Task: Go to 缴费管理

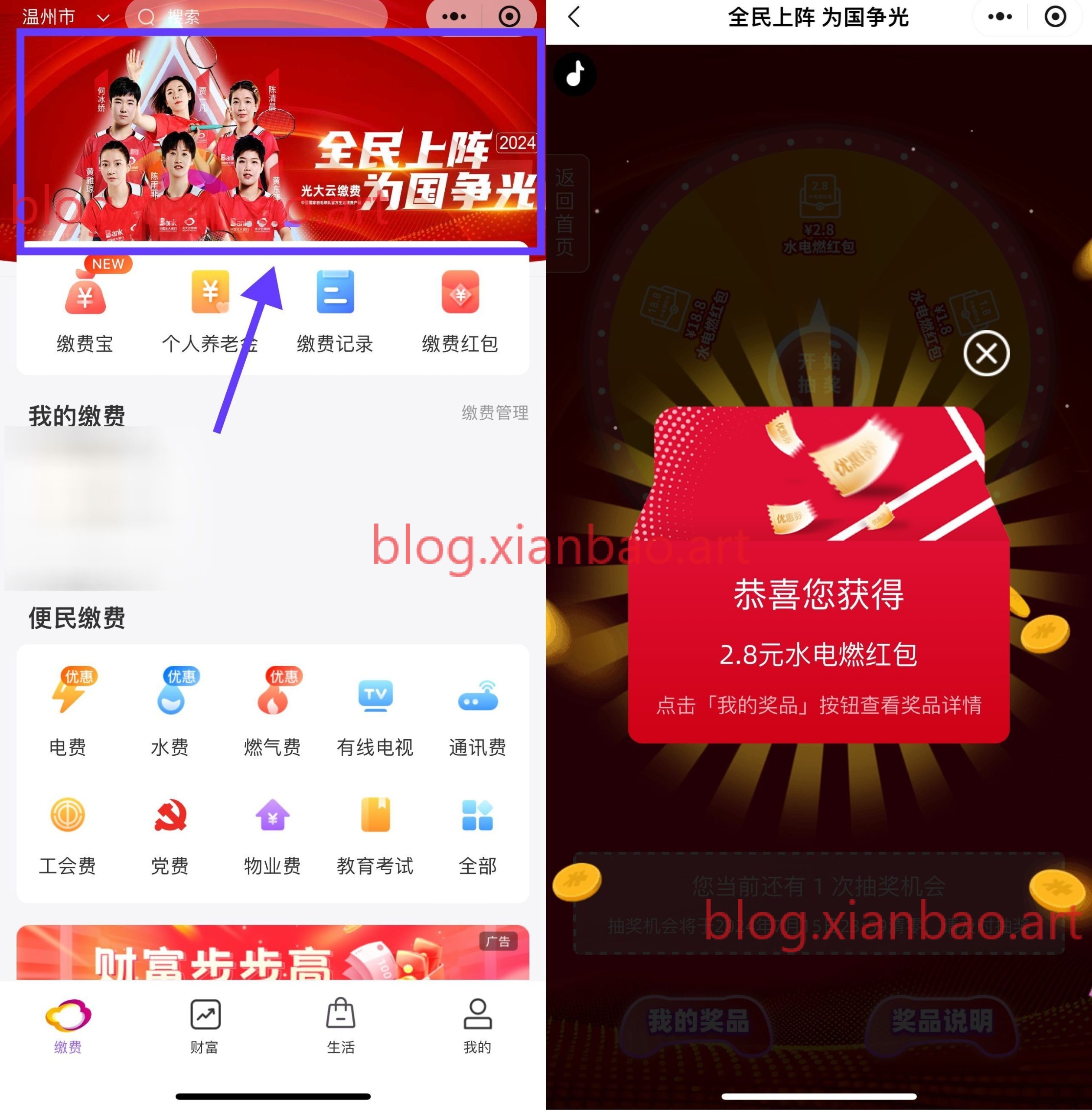Action: click(495, 412)
